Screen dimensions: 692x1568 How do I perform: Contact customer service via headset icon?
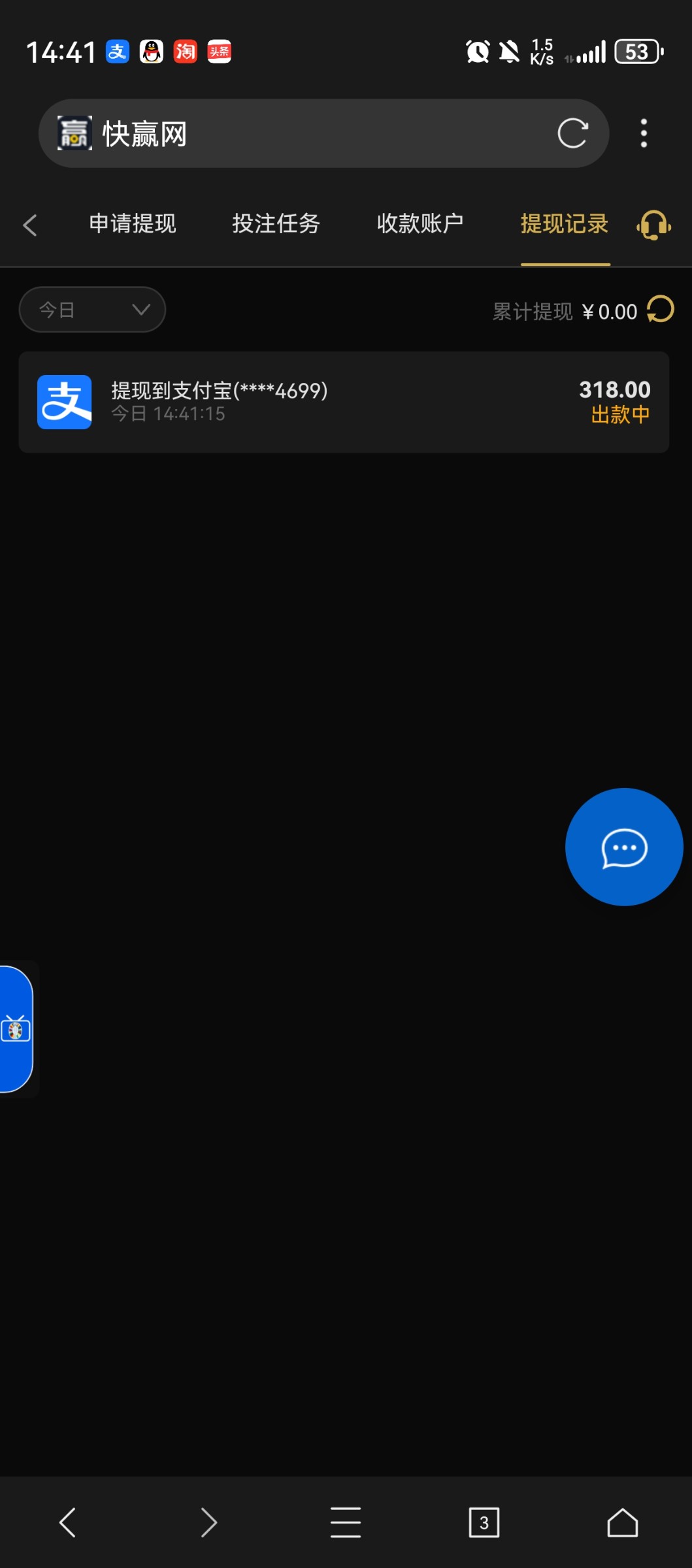[654, 225]
